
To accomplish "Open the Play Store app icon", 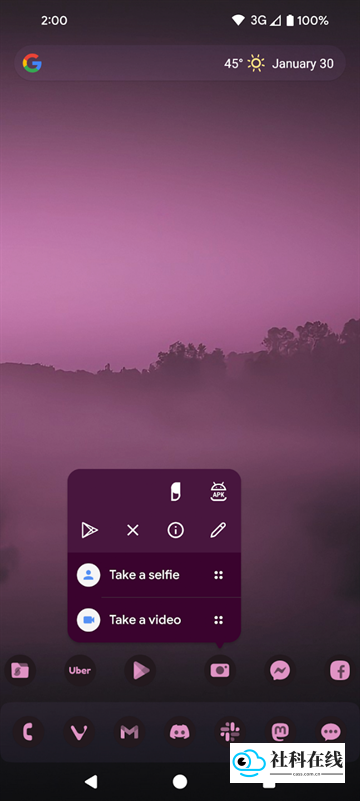I will coord(140,670).
